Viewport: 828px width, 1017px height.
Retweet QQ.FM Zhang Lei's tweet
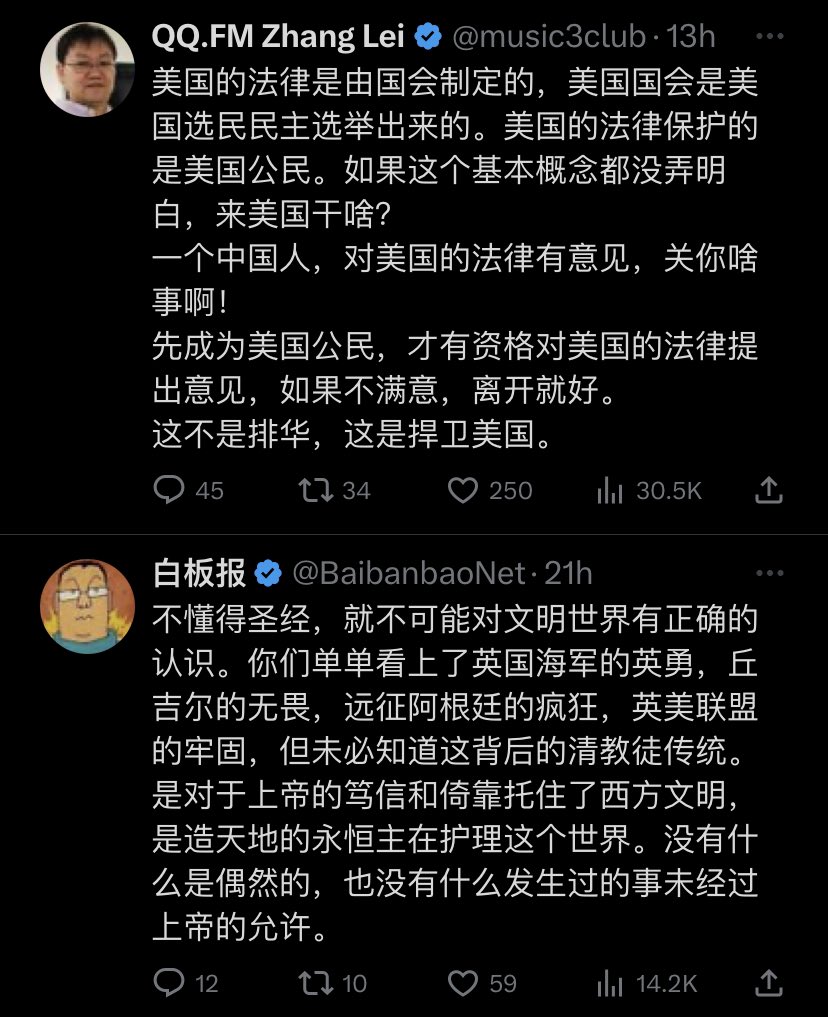(317, 490)
